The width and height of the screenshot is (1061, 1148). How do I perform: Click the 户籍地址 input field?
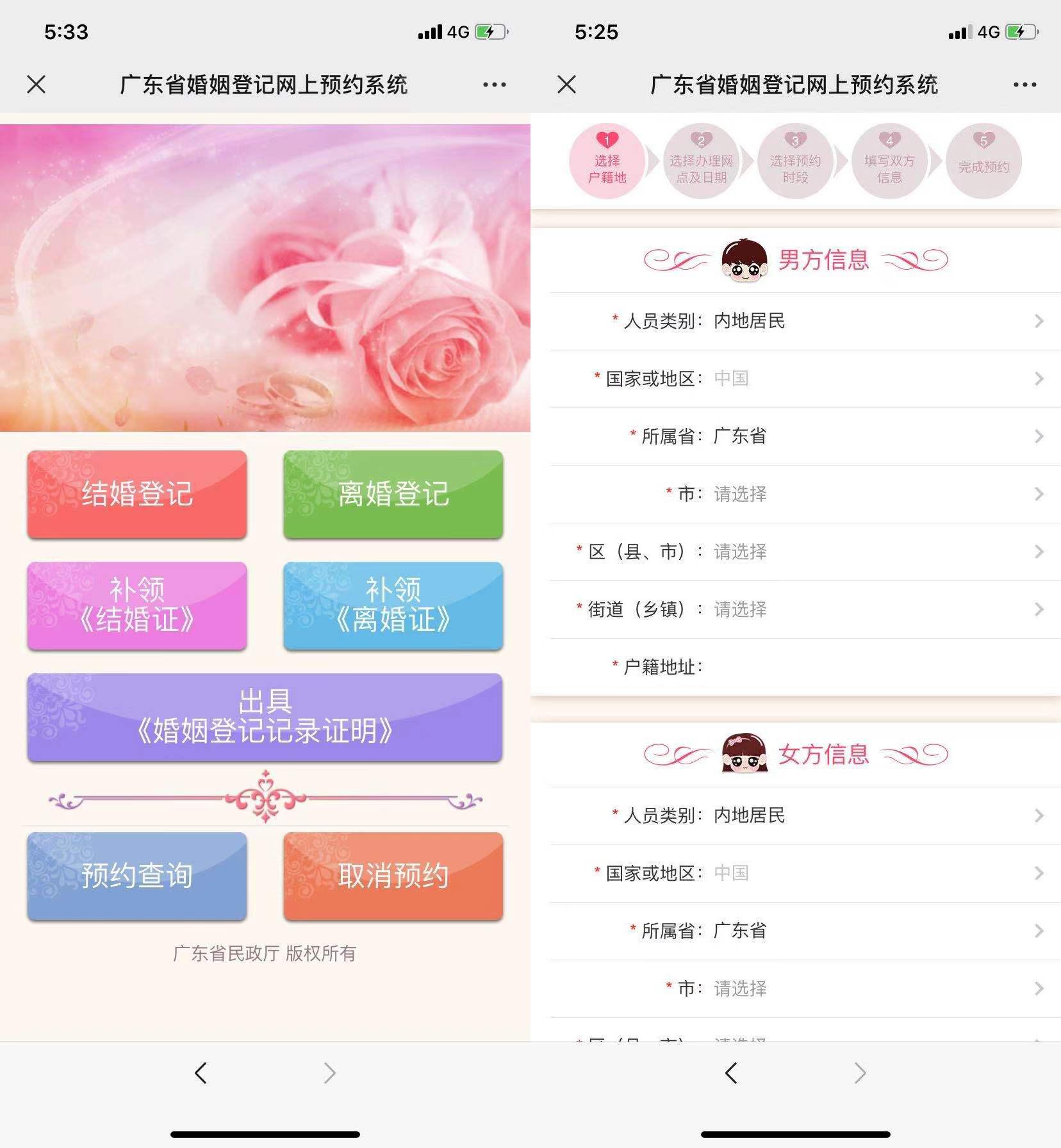[x=833, y=667]
